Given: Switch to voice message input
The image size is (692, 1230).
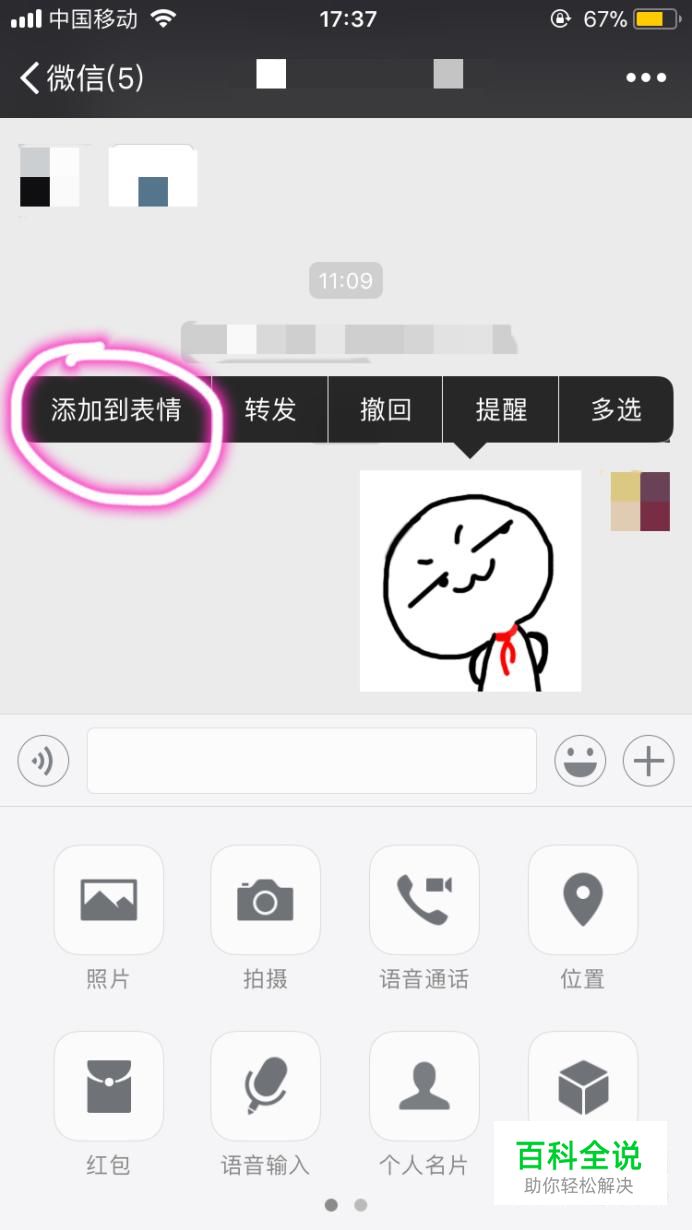Looking at the screenshot, I should (x=43, y=762).
